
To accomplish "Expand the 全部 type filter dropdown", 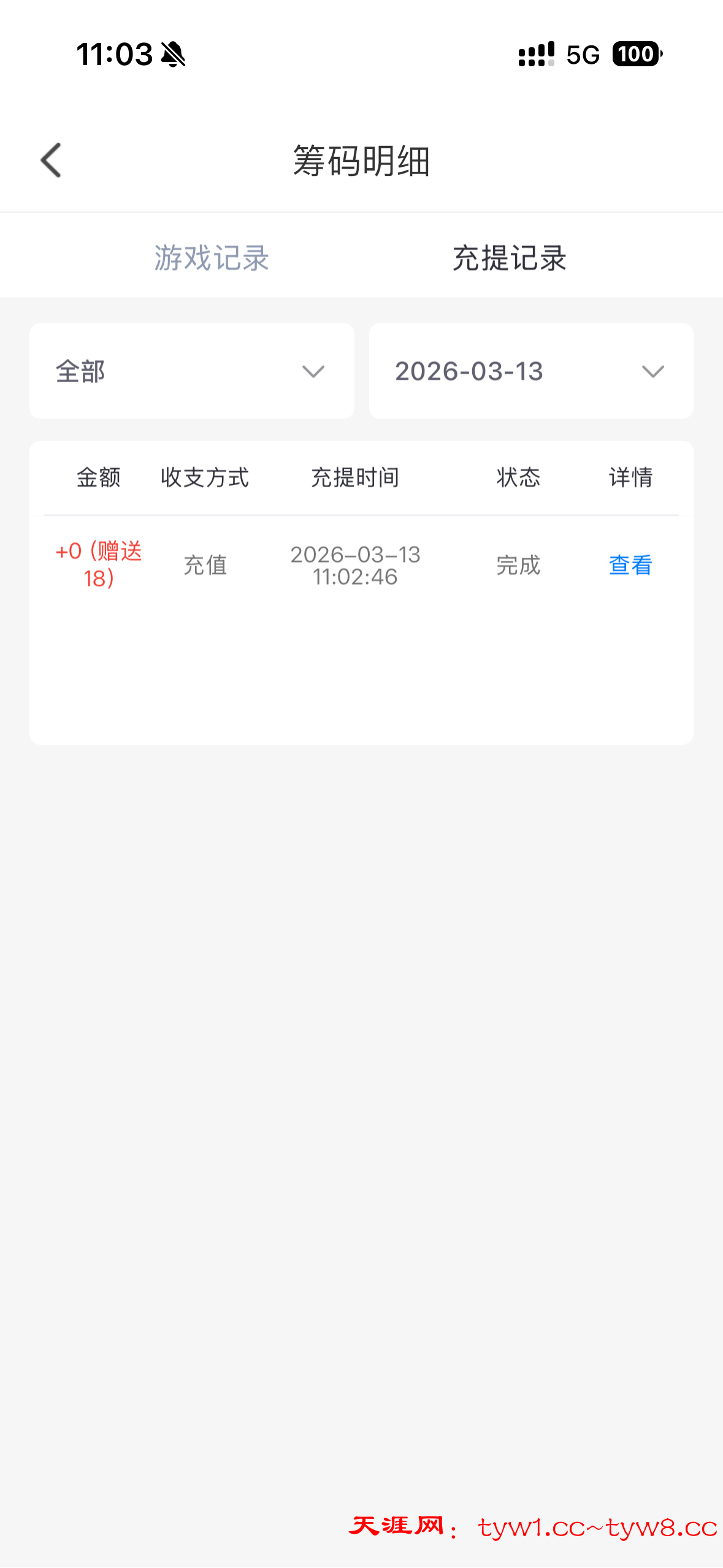I will tap(191, 371).
